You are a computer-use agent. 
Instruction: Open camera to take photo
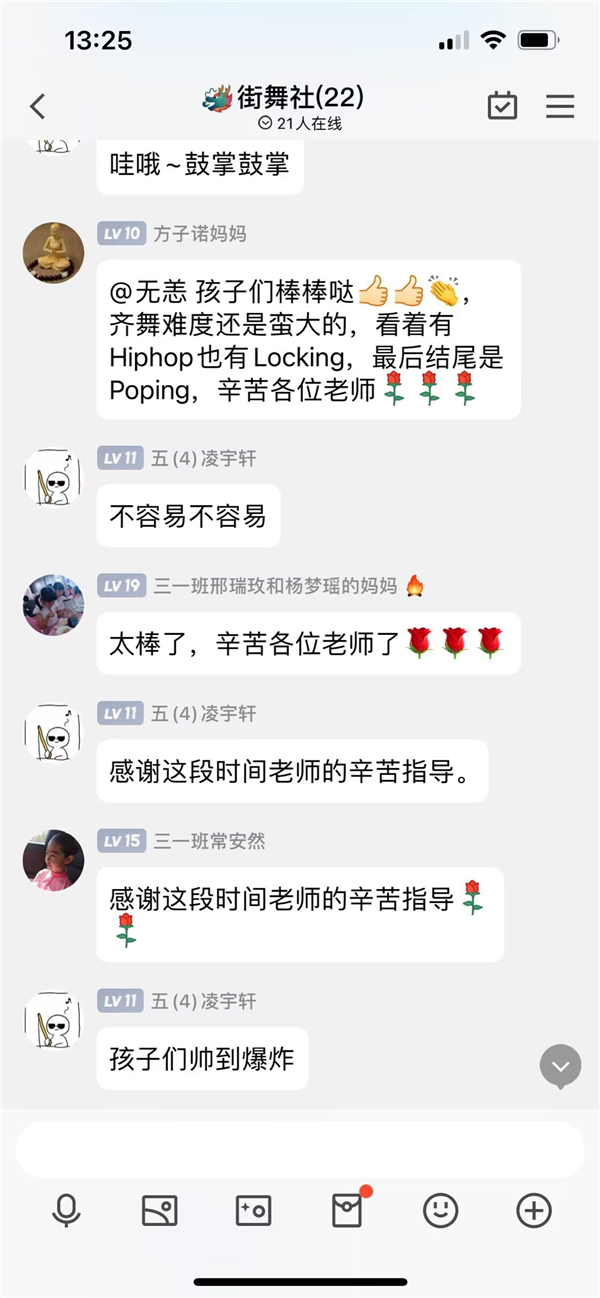[253, 1211]
